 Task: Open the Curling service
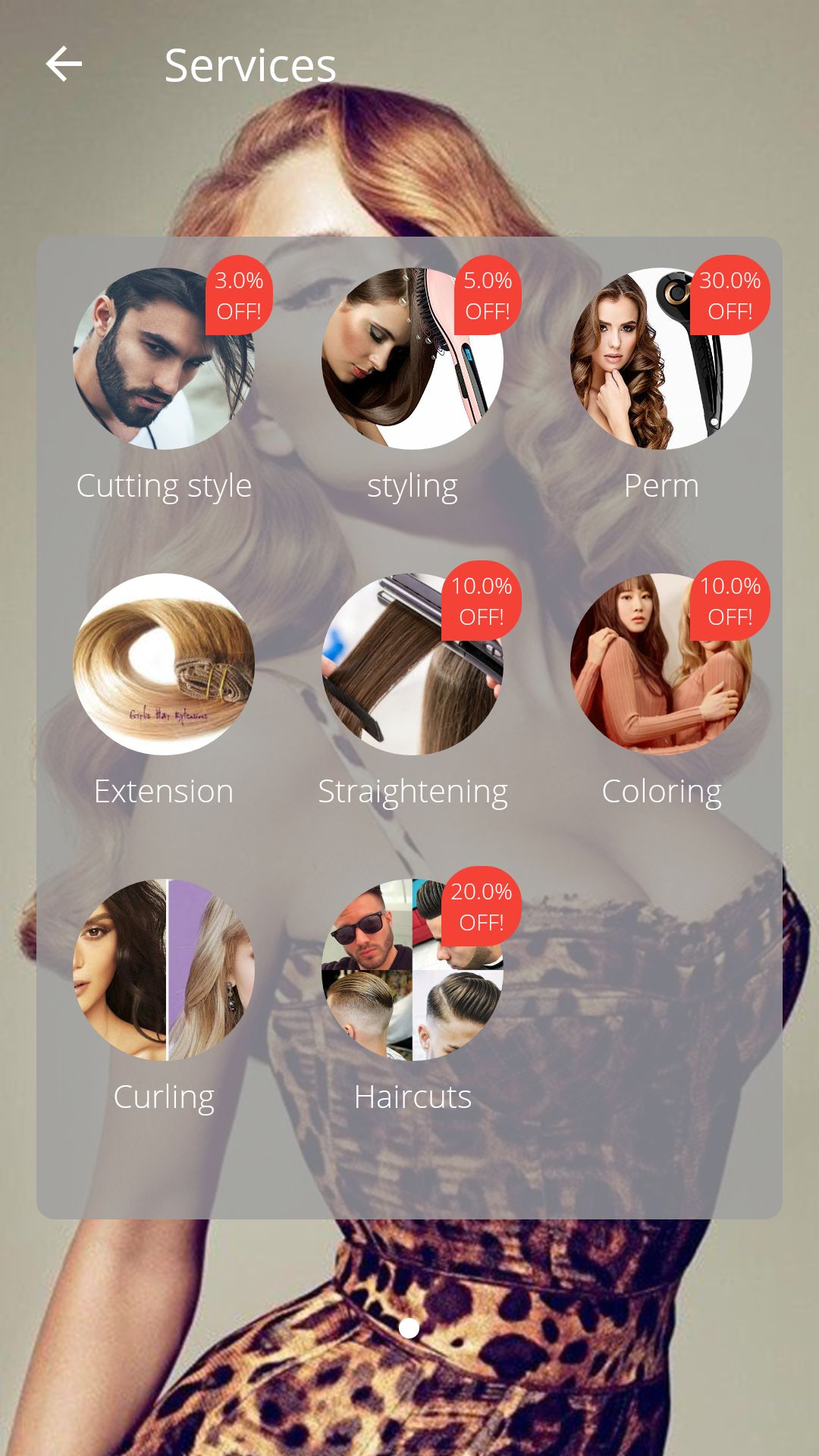point(164,970)
